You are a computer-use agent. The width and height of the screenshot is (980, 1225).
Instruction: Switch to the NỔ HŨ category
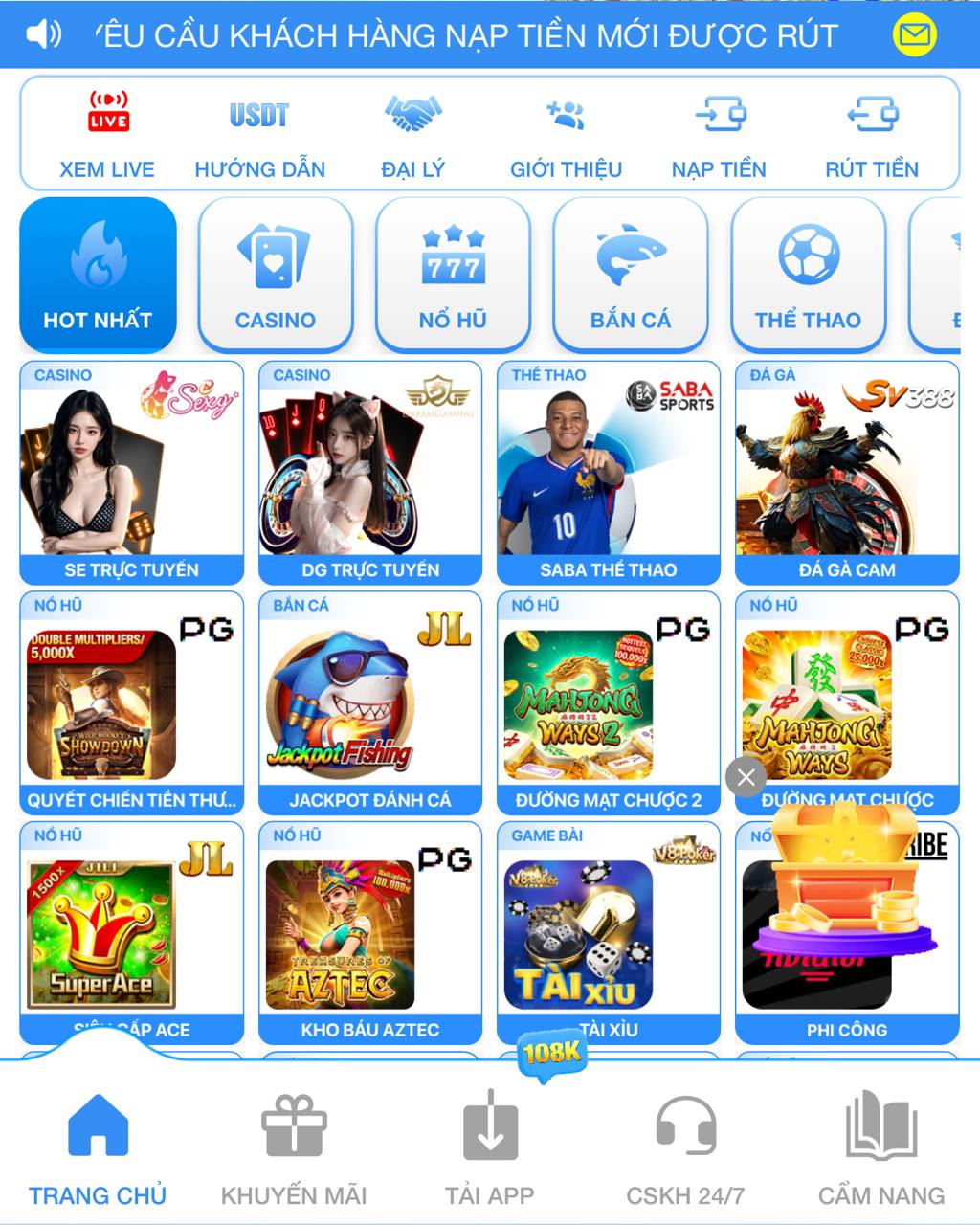click(x=453, y=276)
